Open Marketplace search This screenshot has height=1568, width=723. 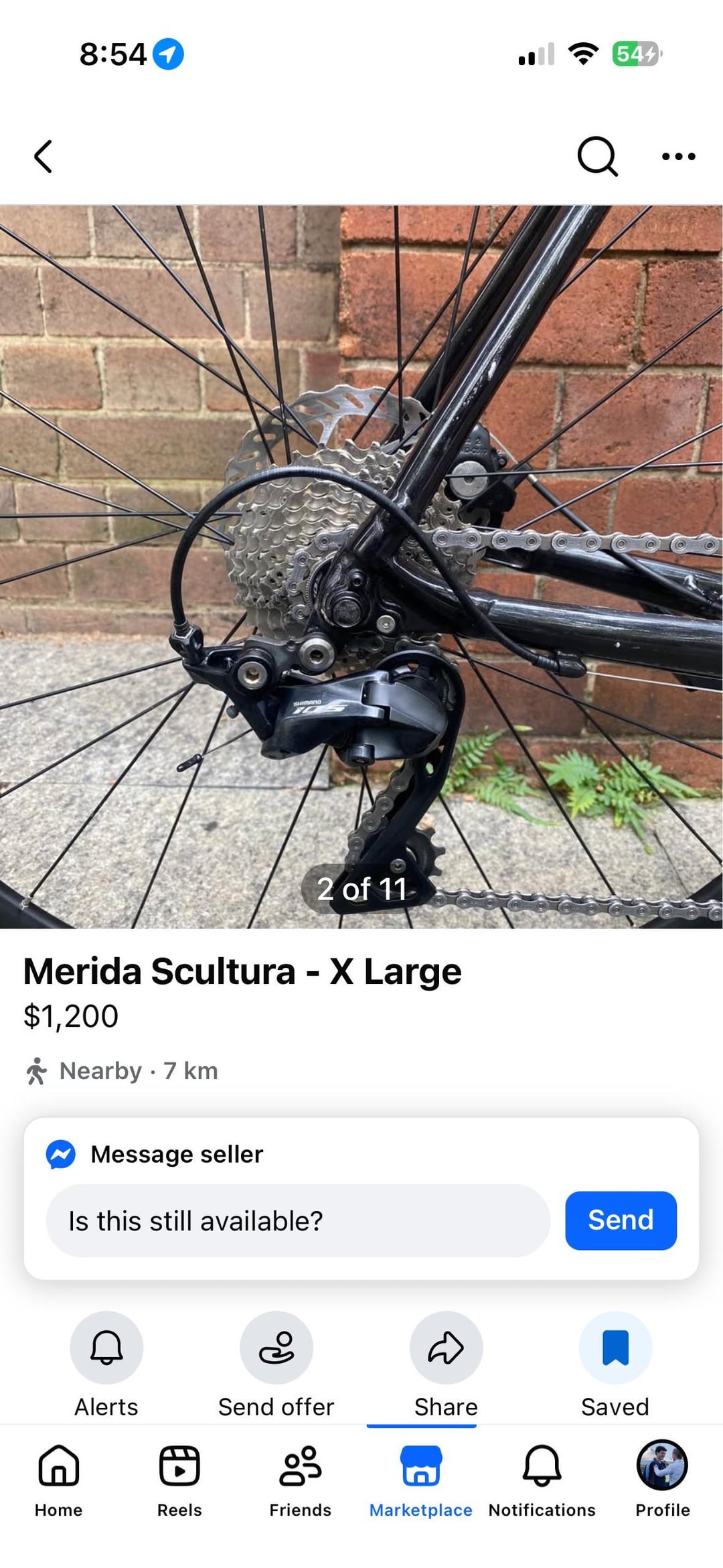[x=597, y=157]
